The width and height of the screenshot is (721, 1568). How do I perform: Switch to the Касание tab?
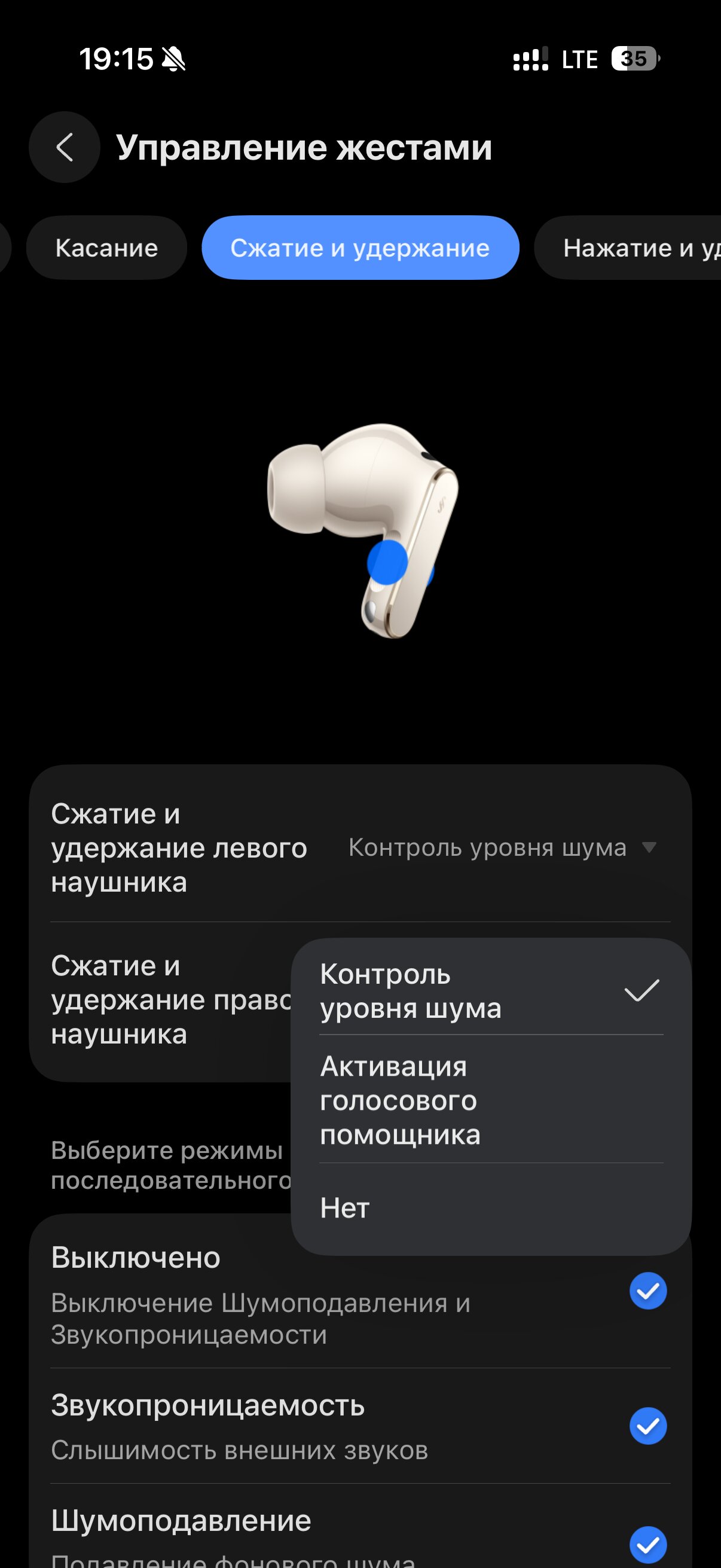pos(106,248)
